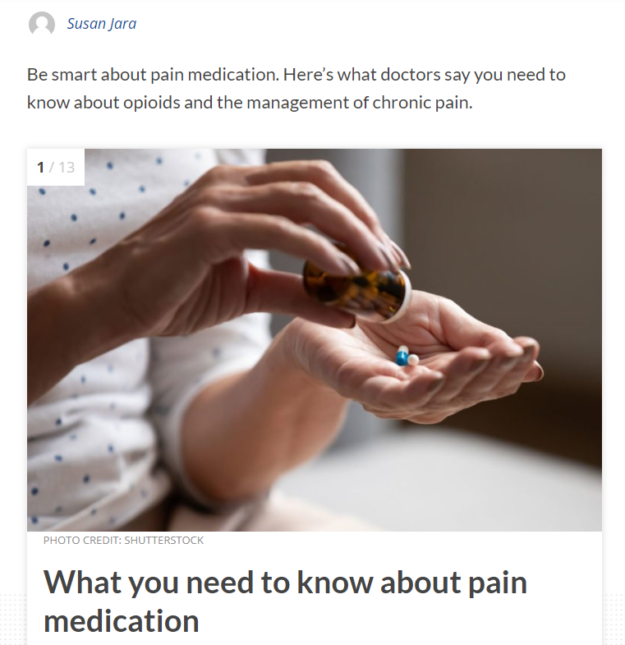Viewport: 625px width, 645px height.
Task: Open the pain medication slideshow image
Action: click(x=314, y=340)
